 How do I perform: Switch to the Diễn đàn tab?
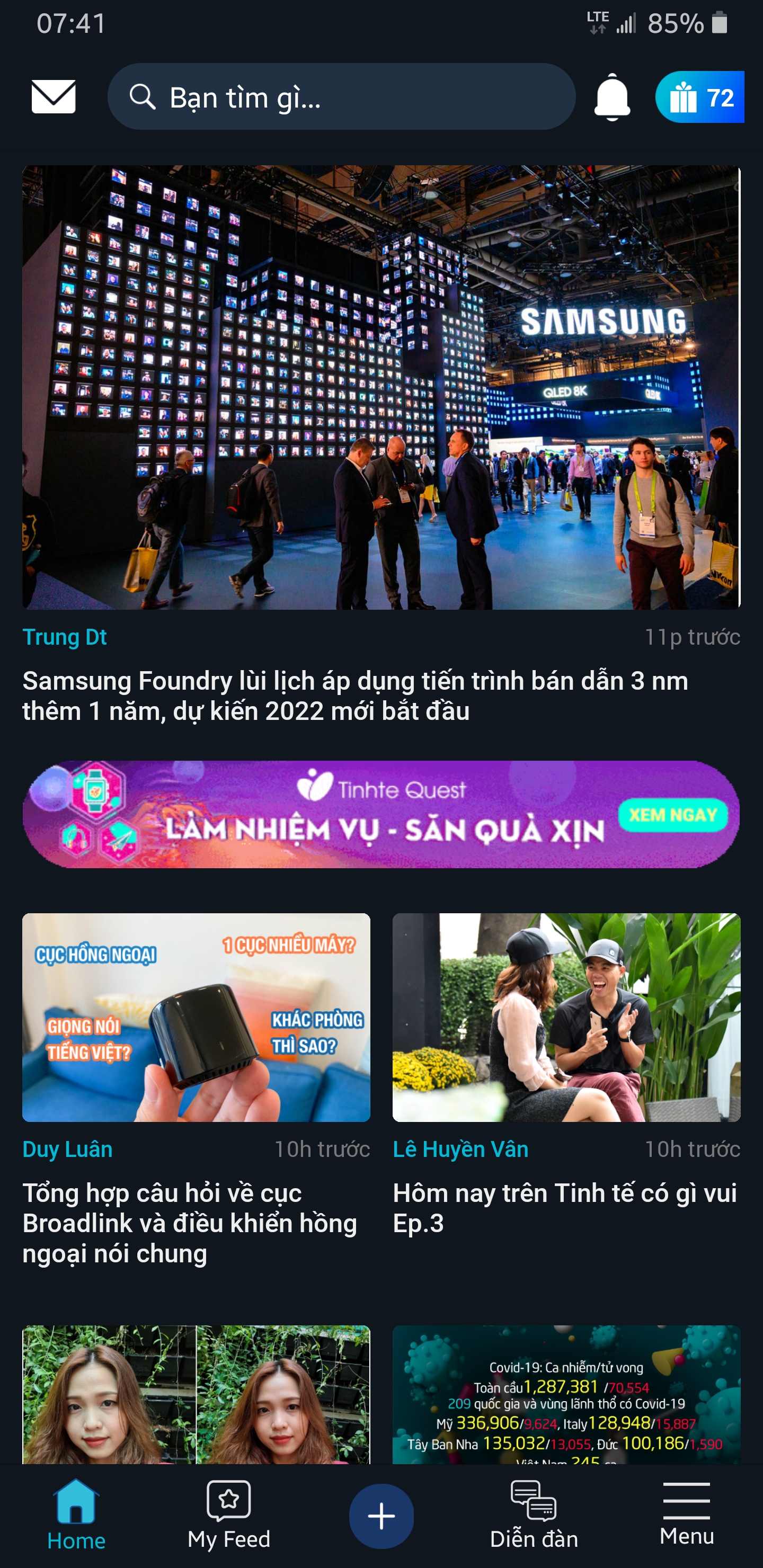point(534,1516)
